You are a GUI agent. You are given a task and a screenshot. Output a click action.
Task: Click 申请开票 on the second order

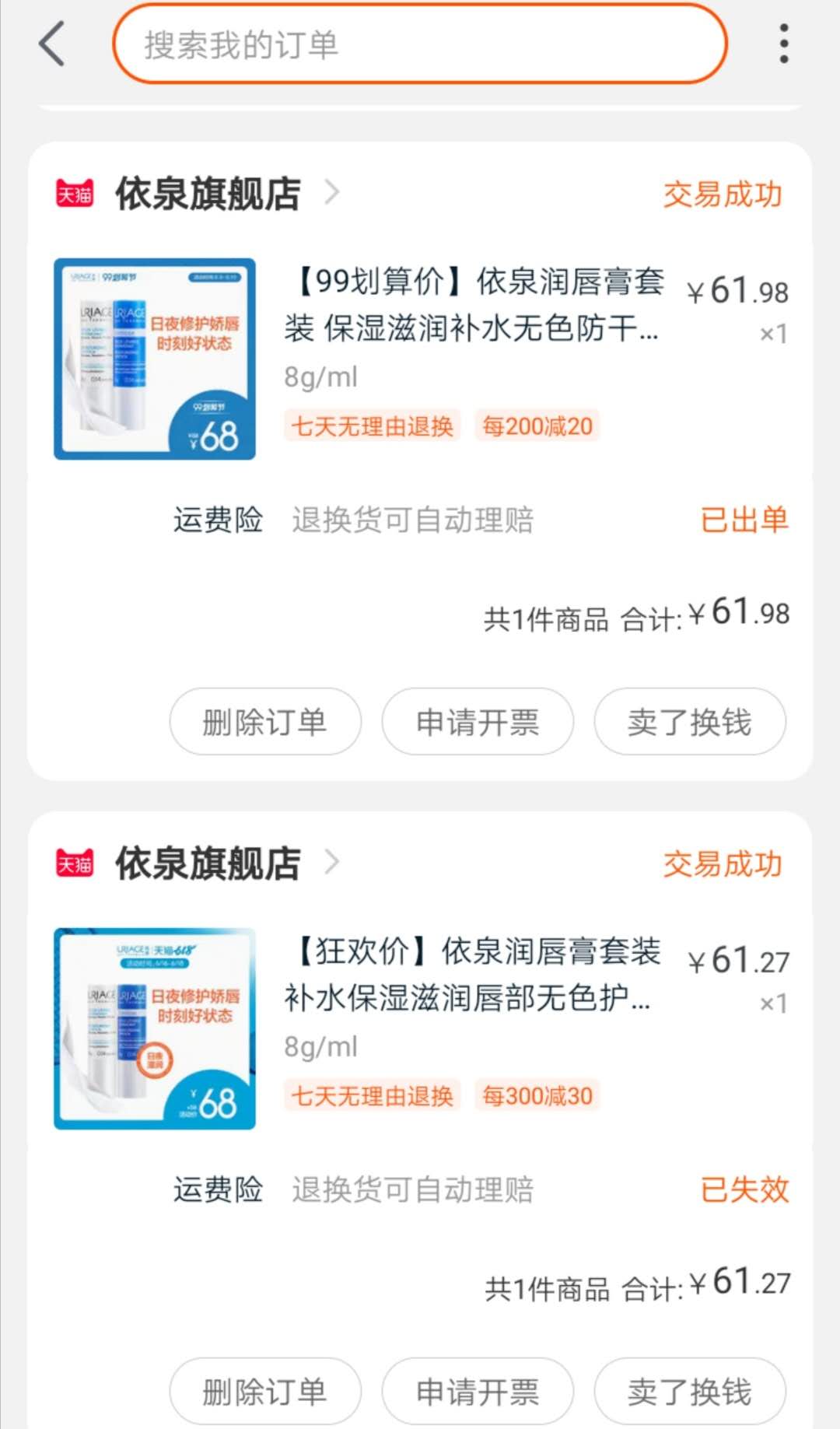(477, 1392)
